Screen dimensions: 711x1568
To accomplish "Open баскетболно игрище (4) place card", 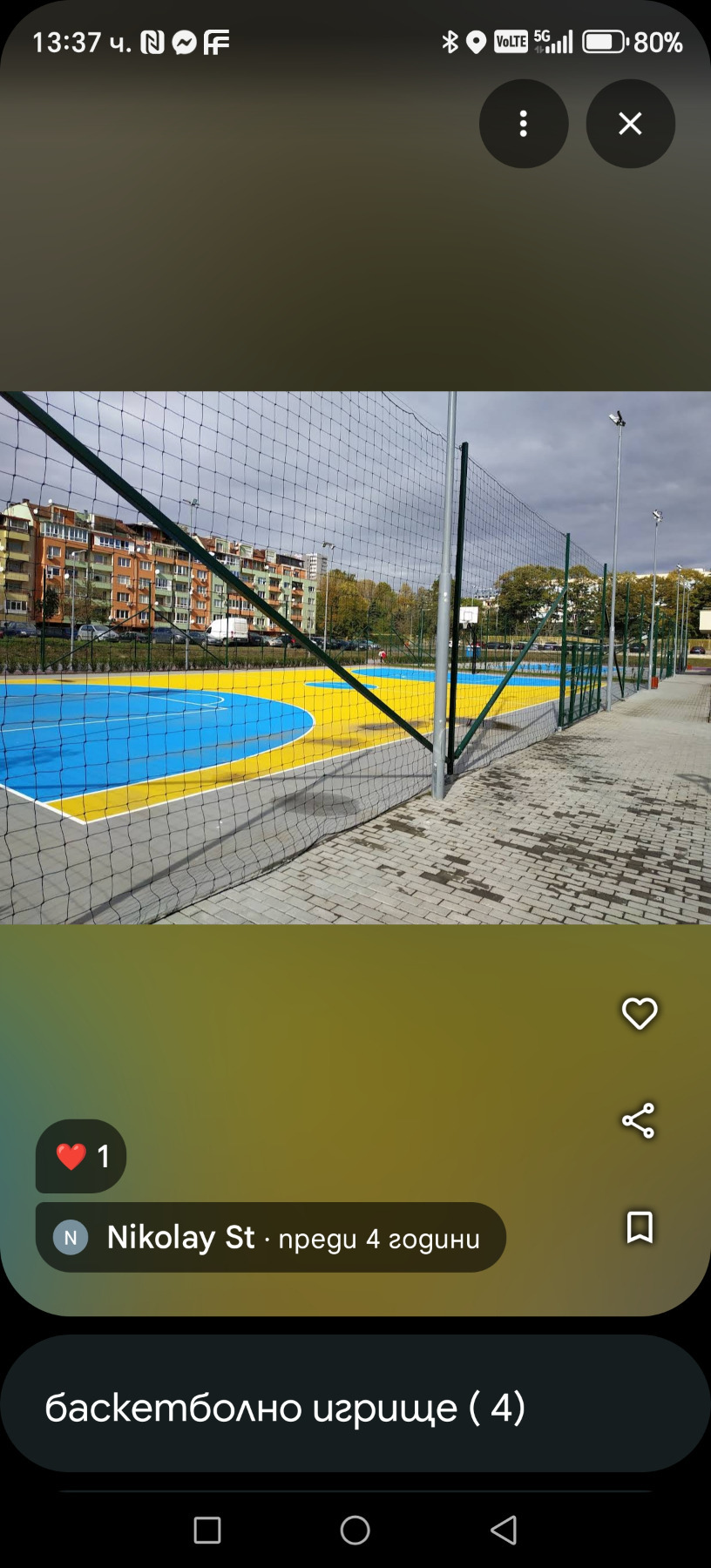I will click(x=355, y=1406).
